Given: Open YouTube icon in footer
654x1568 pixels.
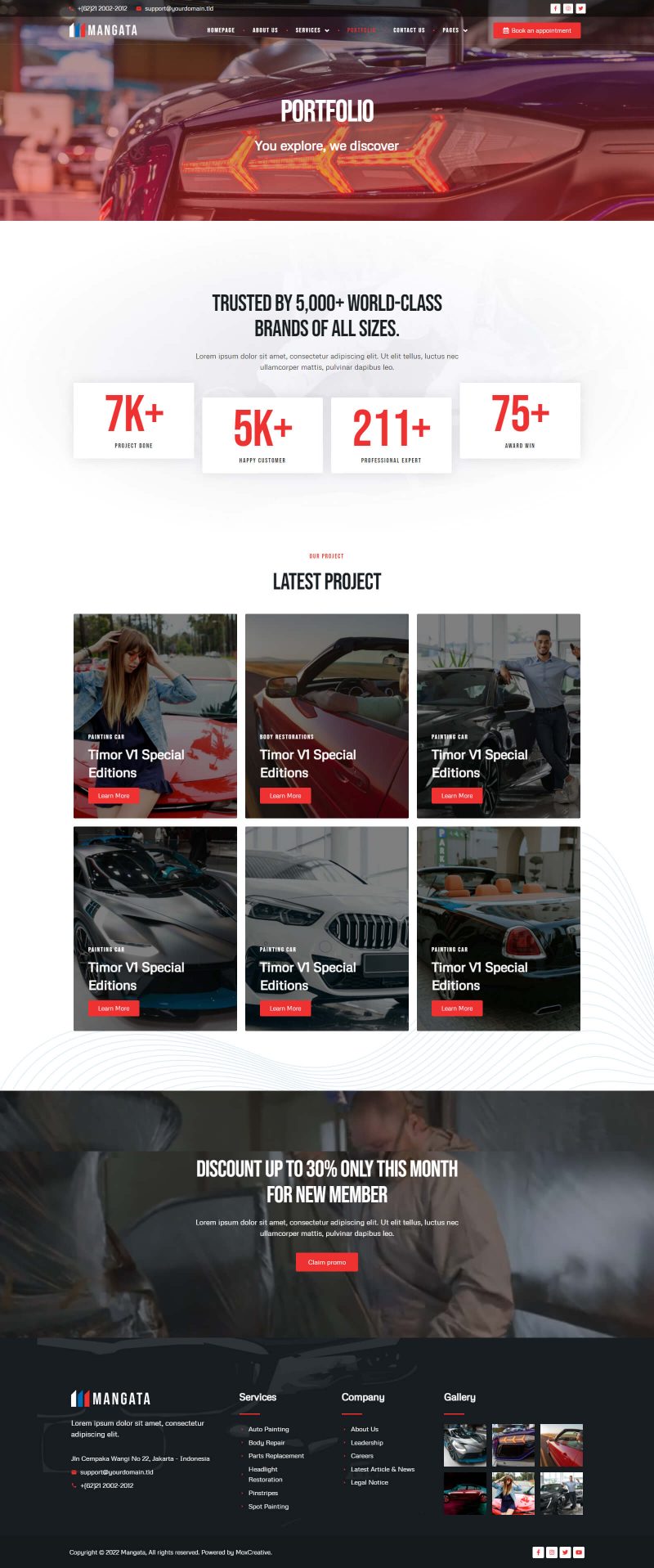Looking at the screenshot, I should point(579,1552).
